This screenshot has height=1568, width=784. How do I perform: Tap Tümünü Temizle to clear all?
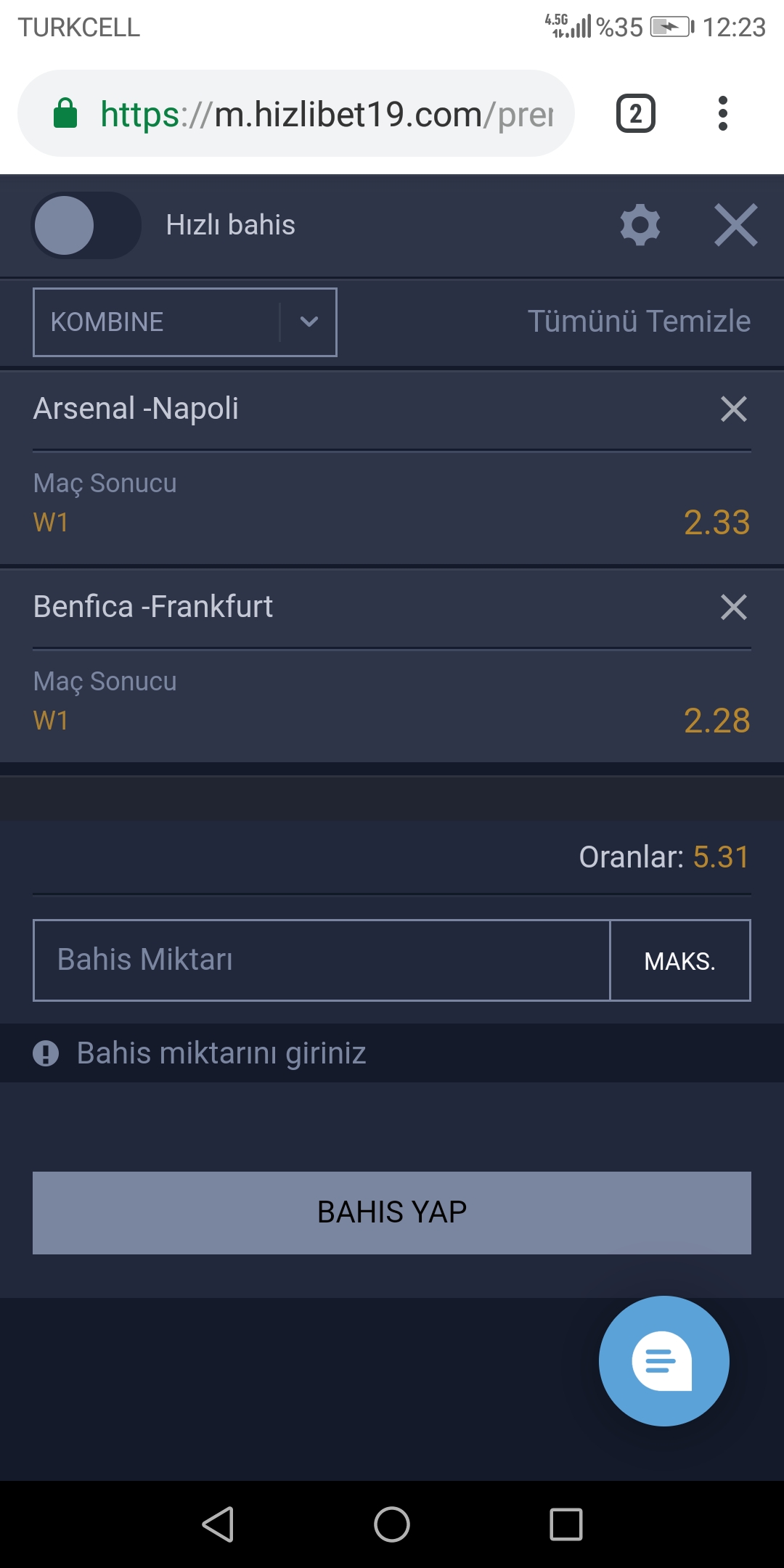[x=639, y=321]
